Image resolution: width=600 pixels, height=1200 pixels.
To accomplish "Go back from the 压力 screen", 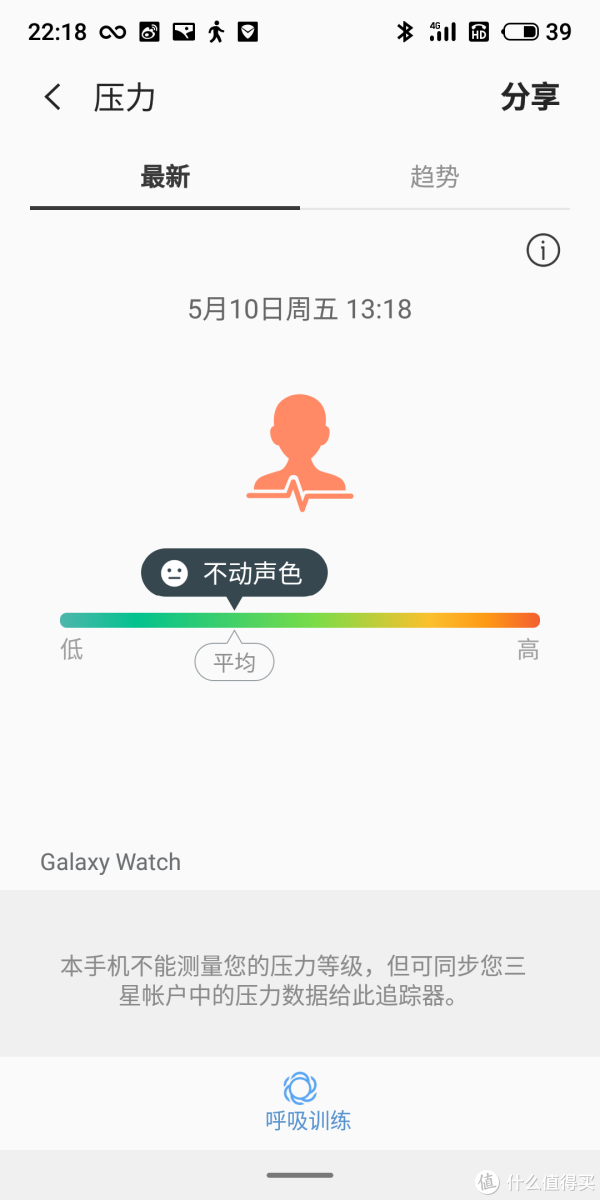I will (x=53, y=97).
